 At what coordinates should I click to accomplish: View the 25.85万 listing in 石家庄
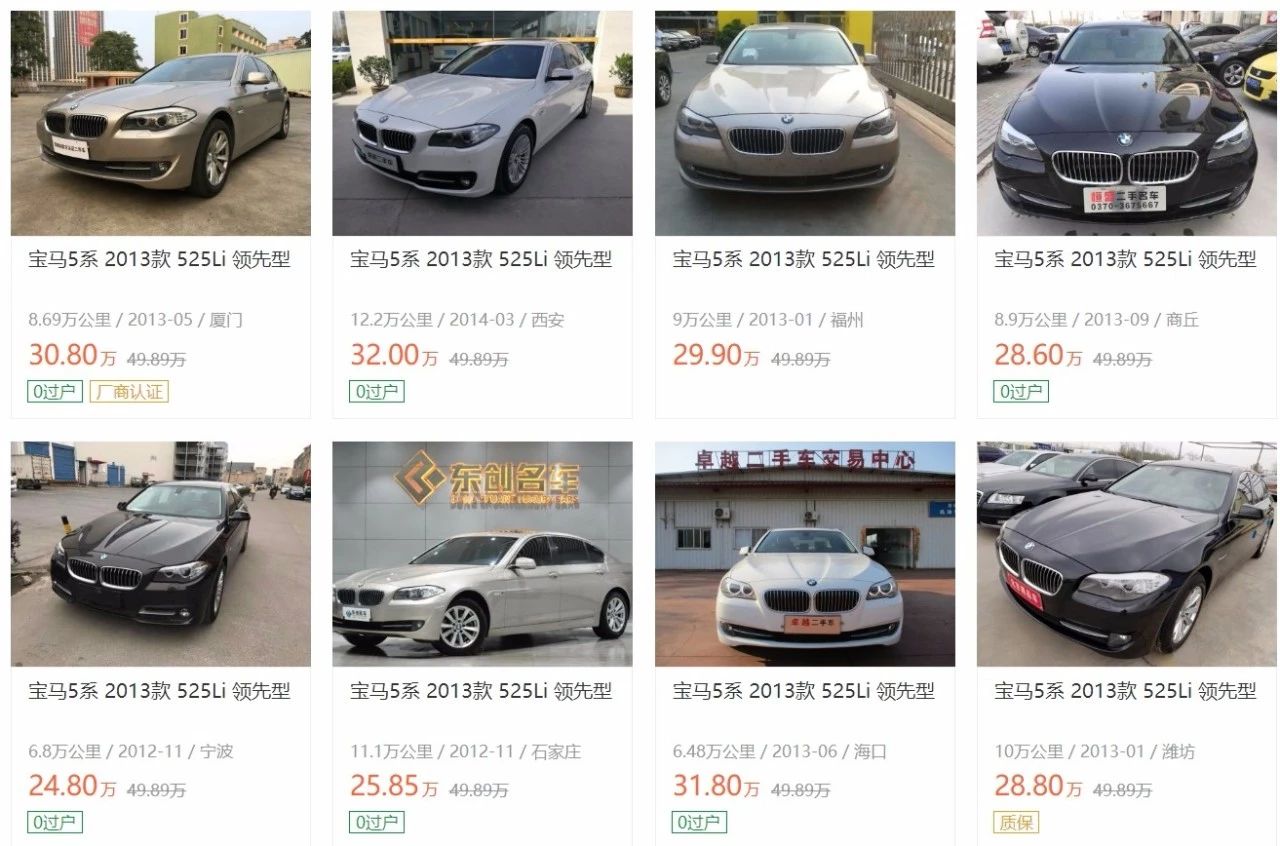coord(481,691)
